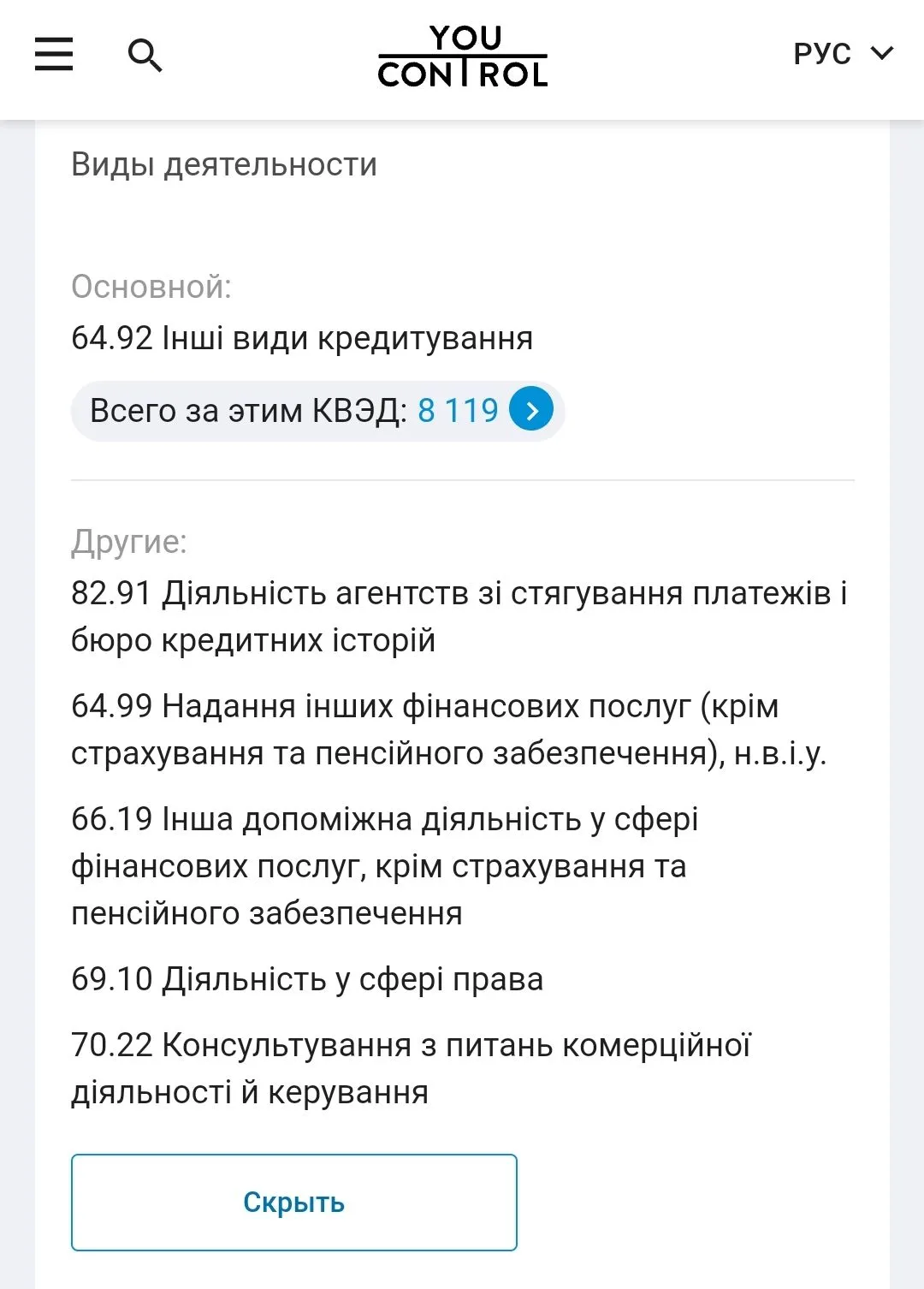Click the 8 119 companies link
This screenshot has width=924, height=1289.
457,411
